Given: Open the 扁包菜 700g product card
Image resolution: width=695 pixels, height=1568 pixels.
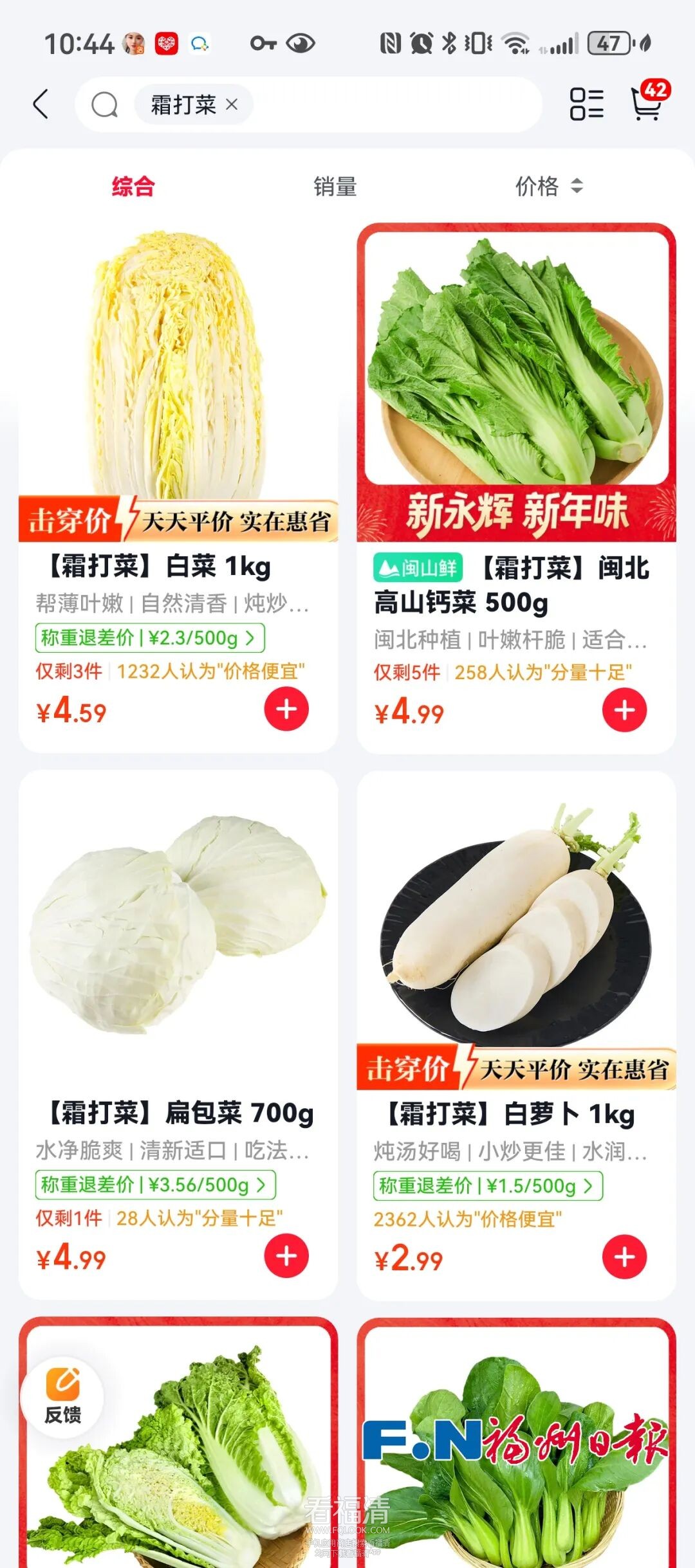Looking at the screenshot, I should pyautogui.click(x=178, y=933).
